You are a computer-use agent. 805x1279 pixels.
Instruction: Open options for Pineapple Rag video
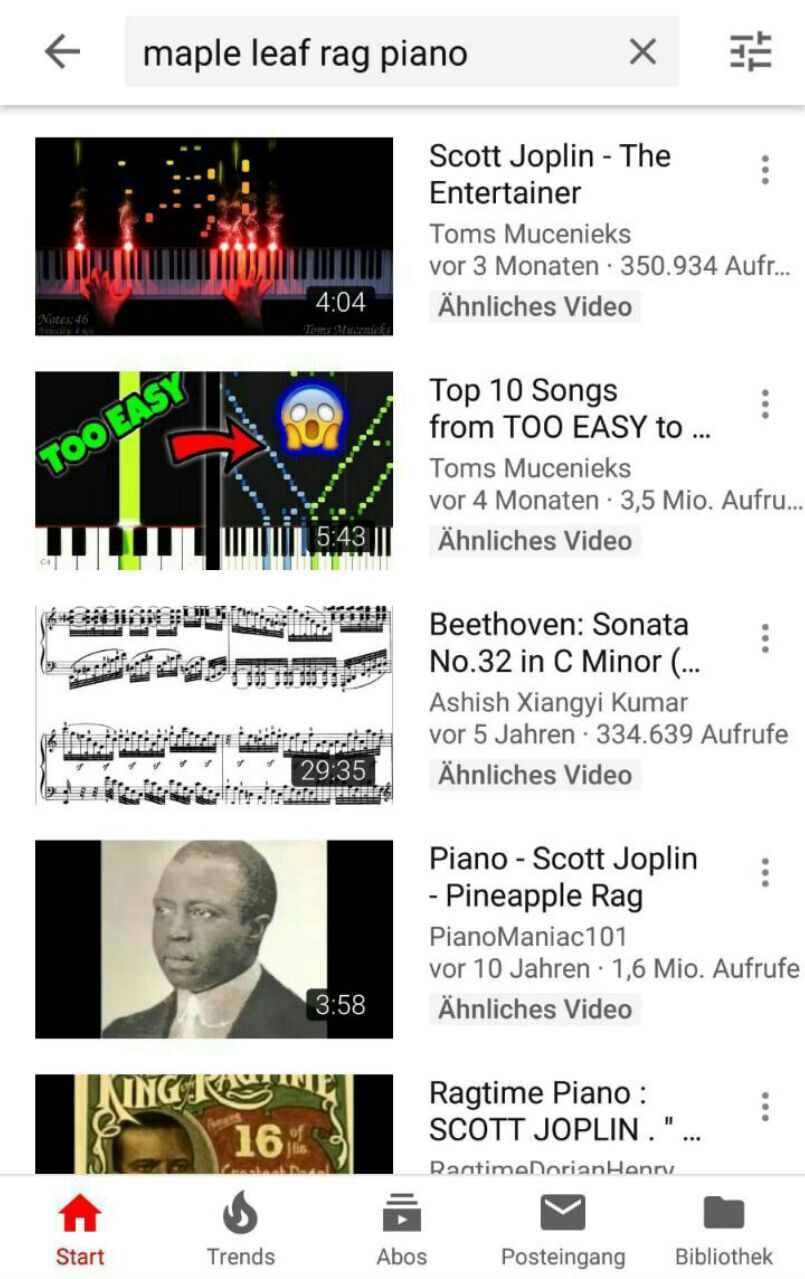click(765, 872)
